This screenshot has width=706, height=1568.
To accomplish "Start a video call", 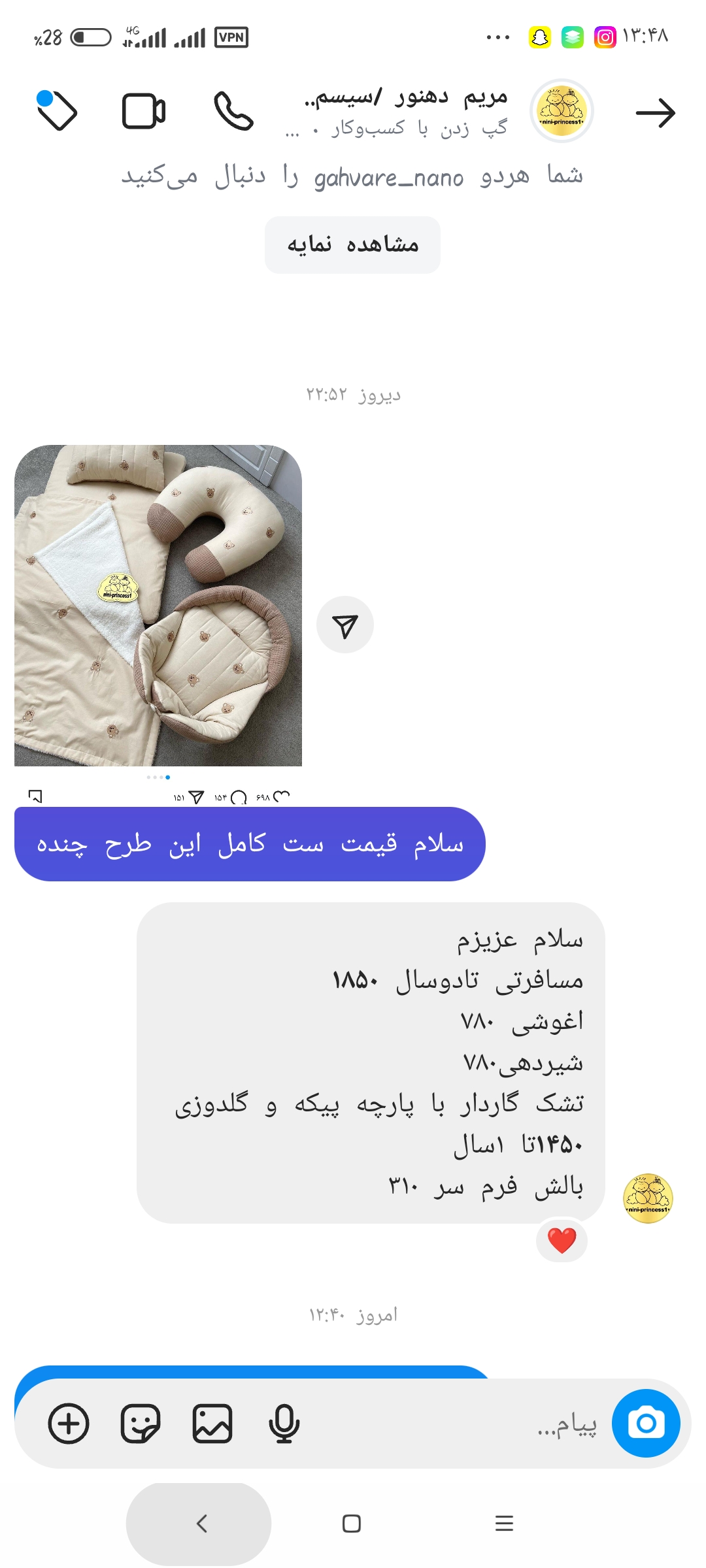I will click(144, 111).
